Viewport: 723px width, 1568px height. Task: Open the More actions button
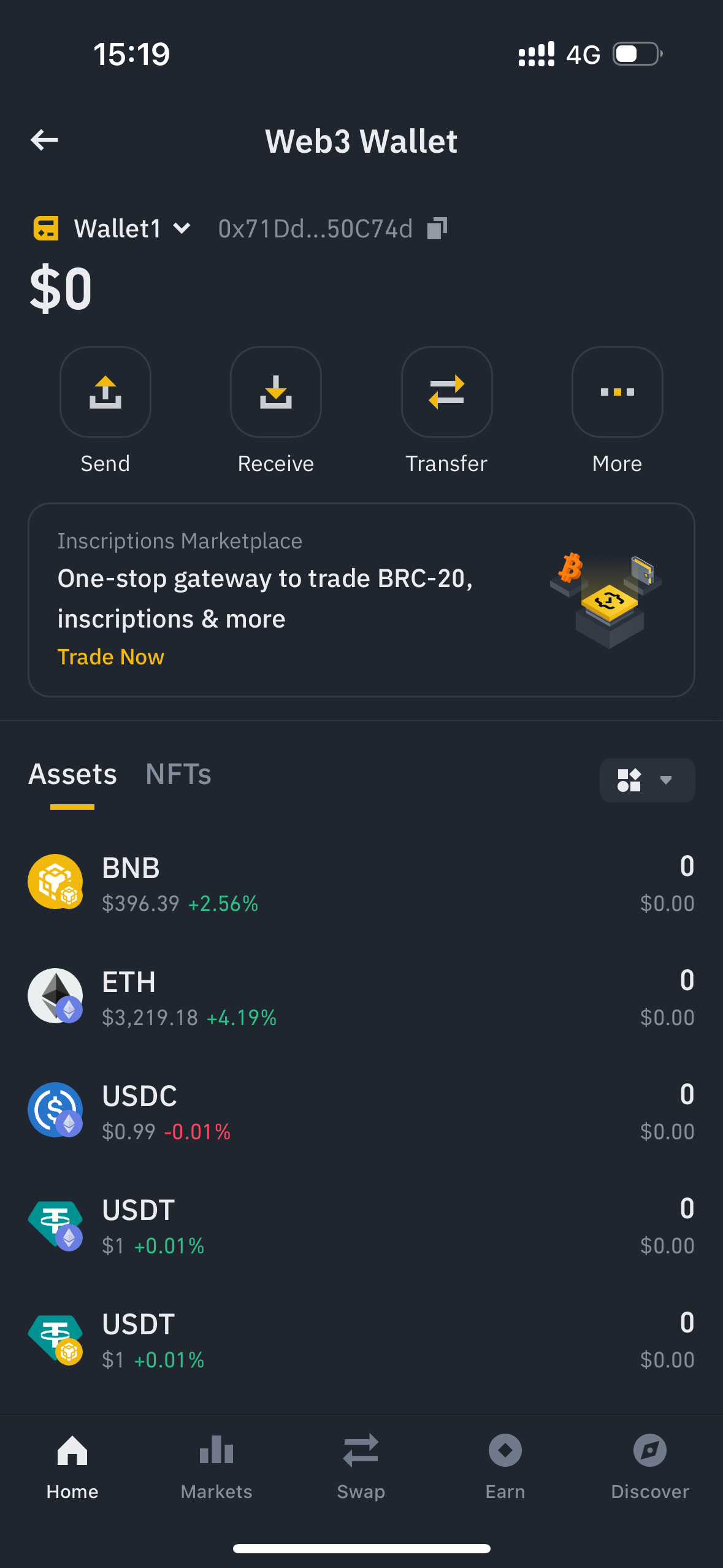click(x=618, y=392)
